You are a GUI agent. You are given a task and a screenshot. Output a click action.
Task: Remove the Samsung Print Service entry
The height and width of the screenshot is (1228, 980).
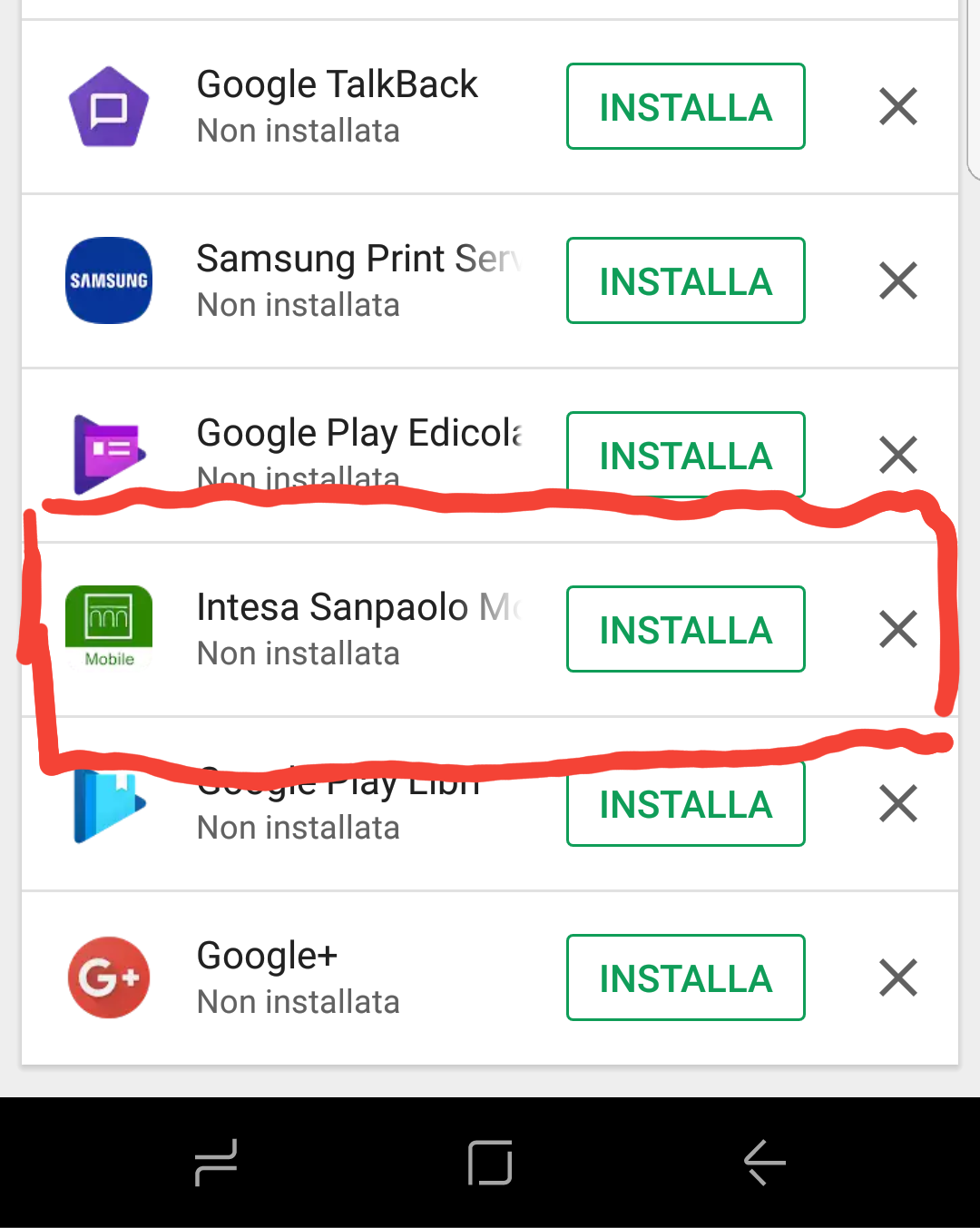click(x=897, y=281)
